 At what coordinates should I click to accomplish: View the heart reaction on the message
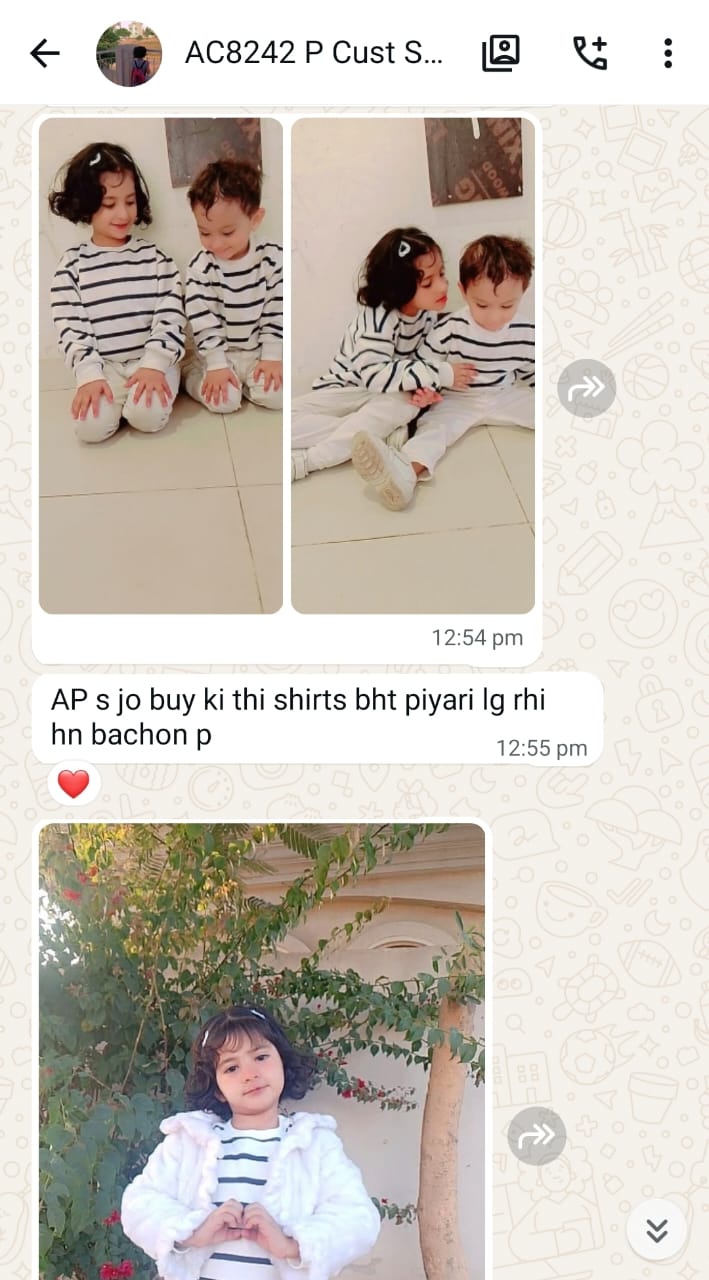click(74, 784)
